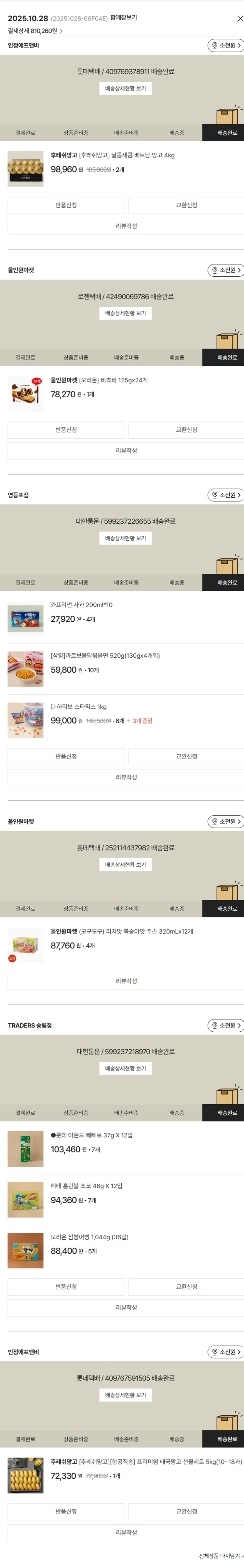Image resolution: width=244 pixels, height=1568 pixels.
Task: Open the 롯데 아몬드 빼빼로 37g X 12입 product
Action: 91,1135
